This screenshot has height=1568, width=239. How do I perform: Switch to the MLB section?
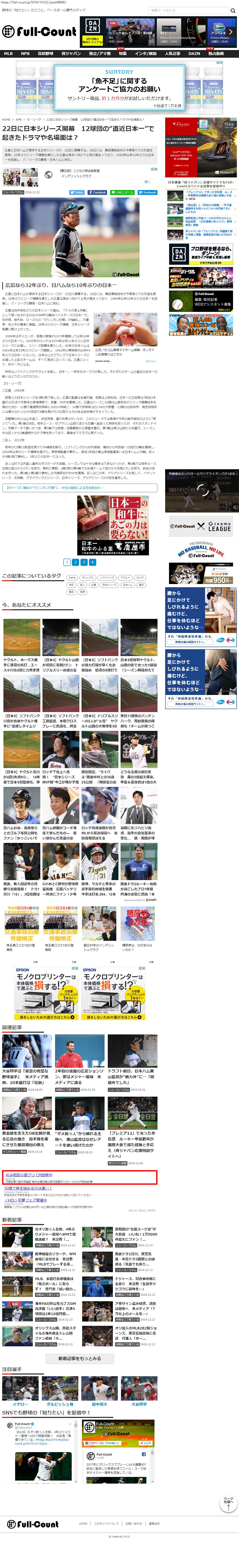tap(8, 54)
